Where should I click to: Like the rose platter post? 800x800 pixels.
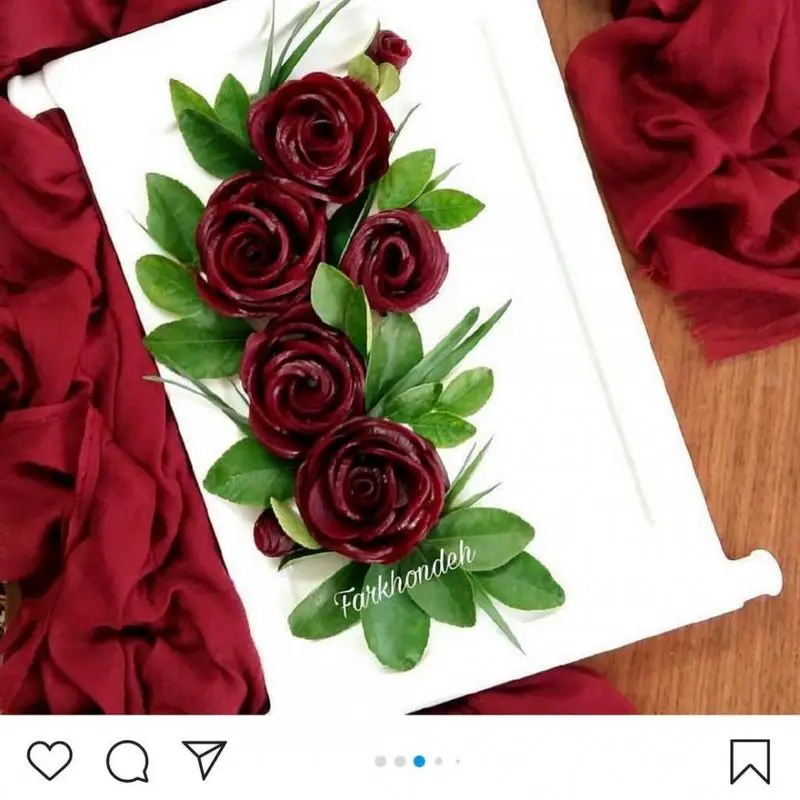coord(49,761)
